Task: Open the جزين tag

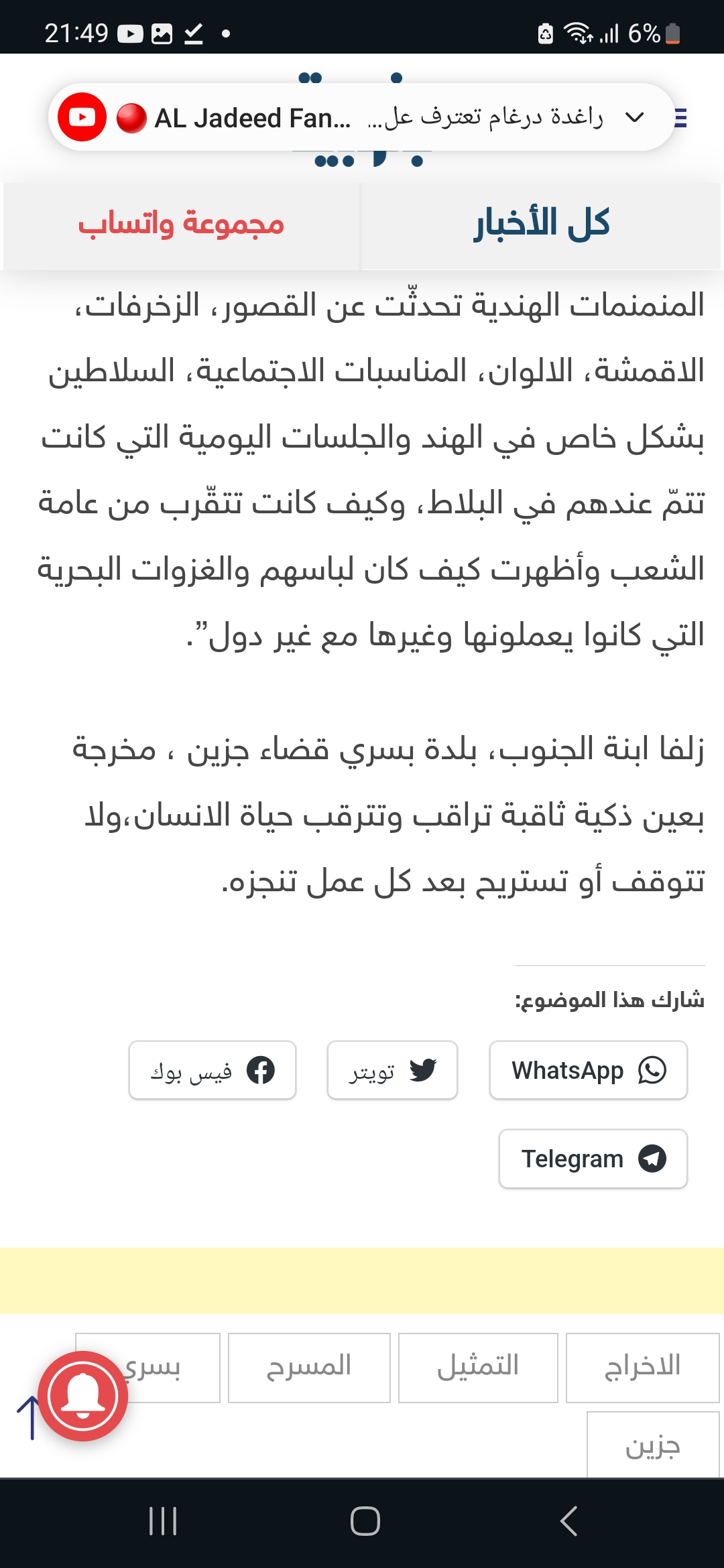Action: coord(652,1446)
